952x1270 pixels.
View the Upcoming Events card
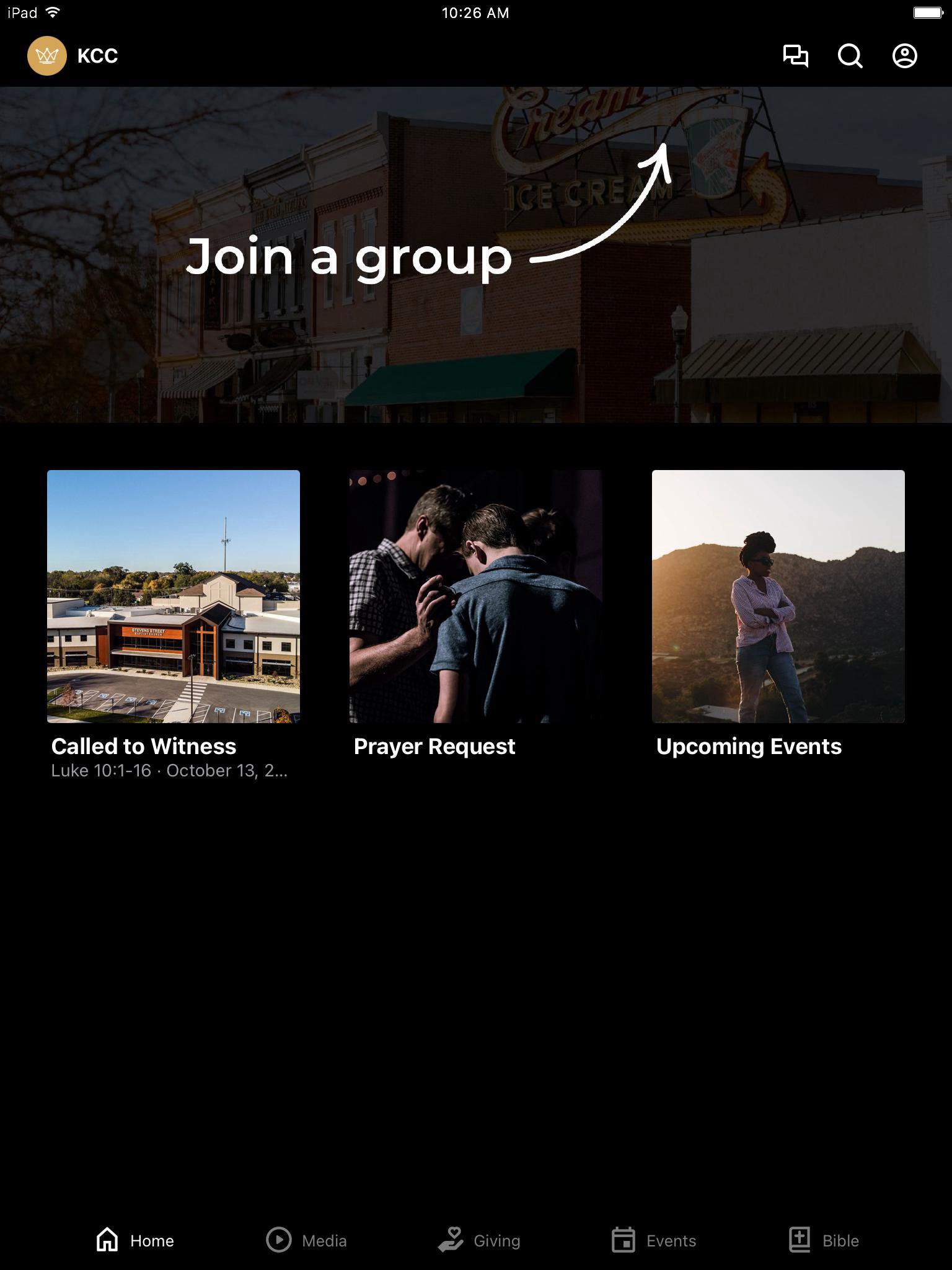coord(778,597)
